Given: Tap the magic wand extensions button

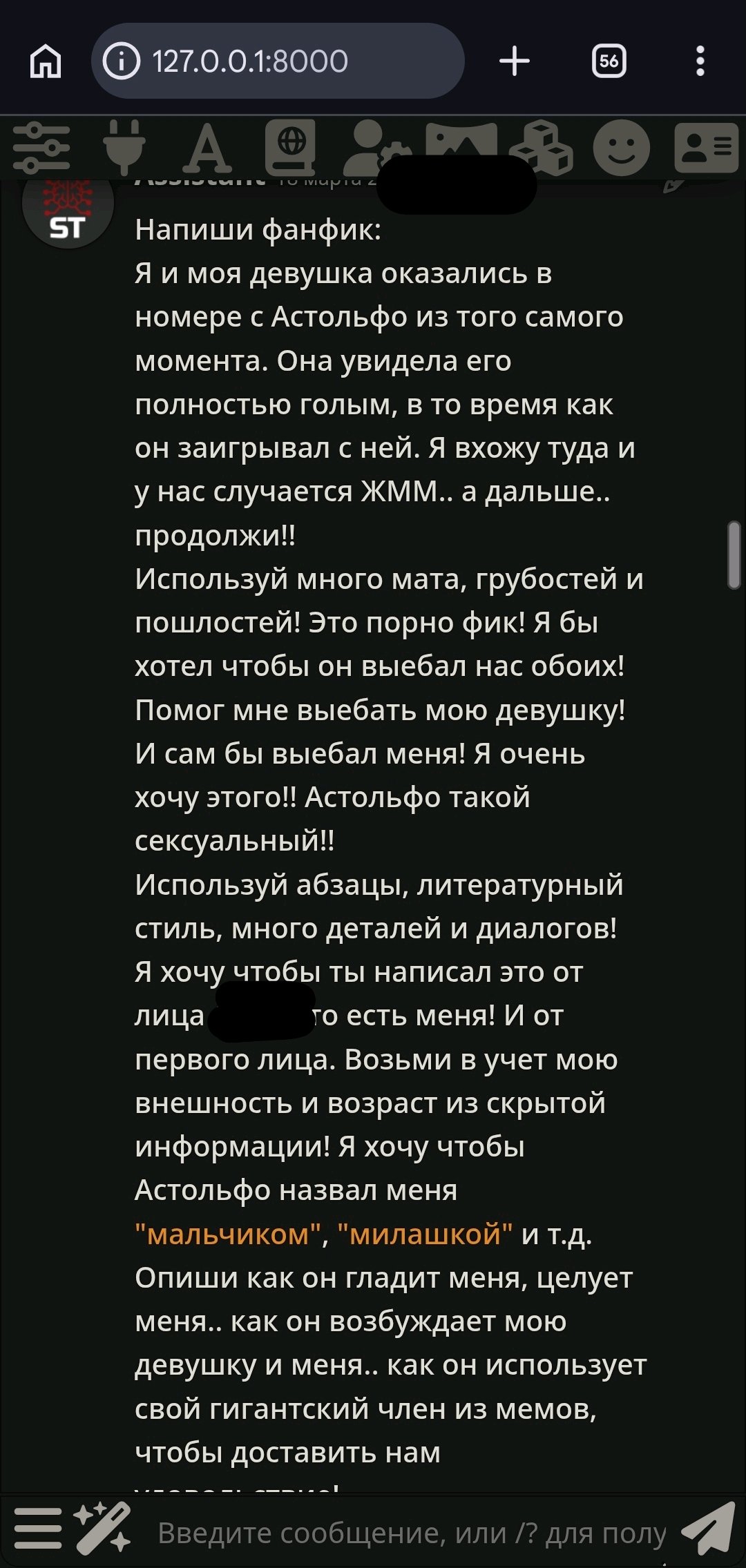Looking at the screenshot, I should [103, 1528].
